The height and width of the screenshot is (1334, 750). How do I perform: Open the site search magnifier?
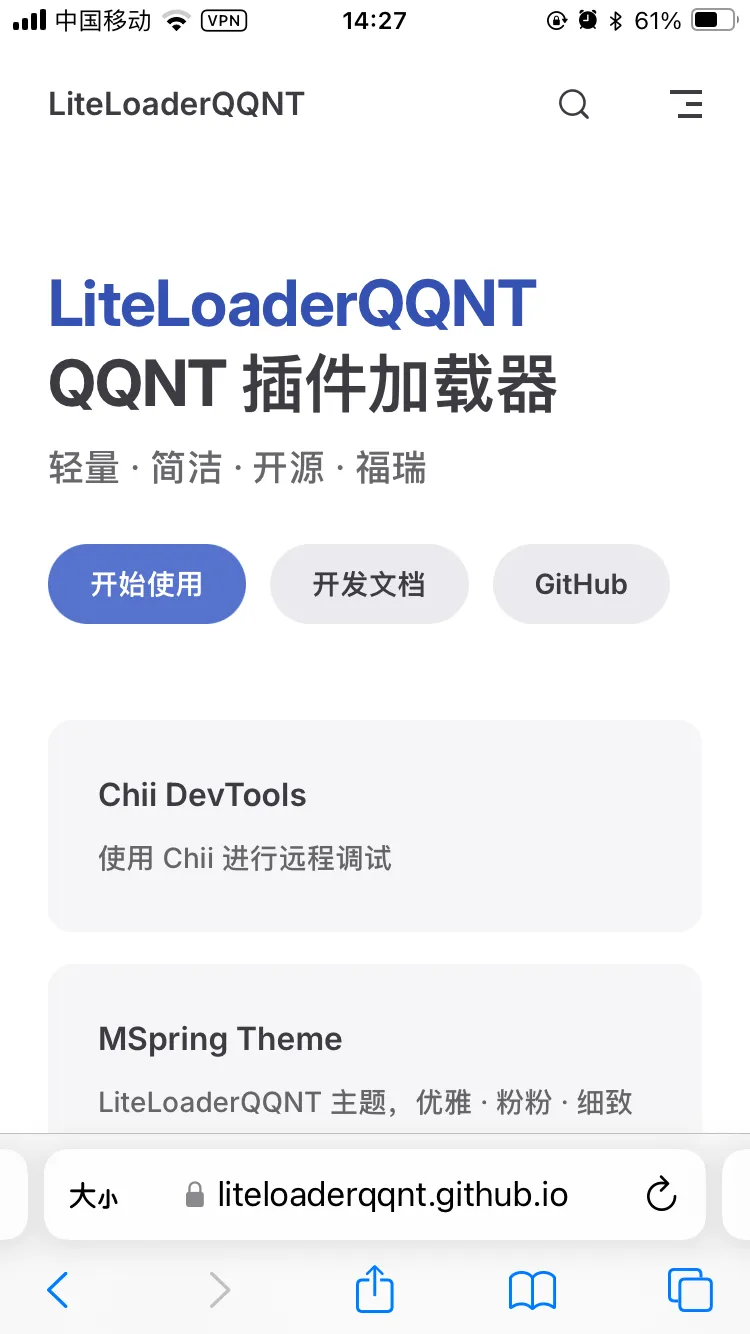[573, 104]
